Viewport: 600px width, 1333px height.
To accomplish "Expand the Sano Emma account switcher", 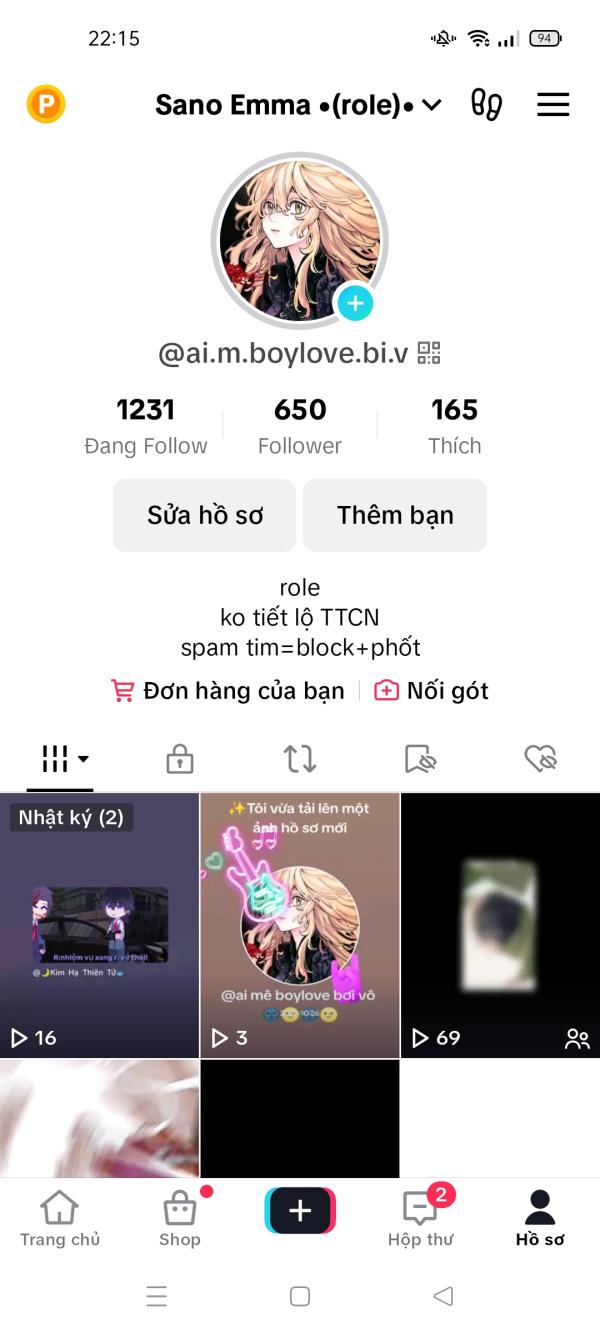I will pos(298,105).
